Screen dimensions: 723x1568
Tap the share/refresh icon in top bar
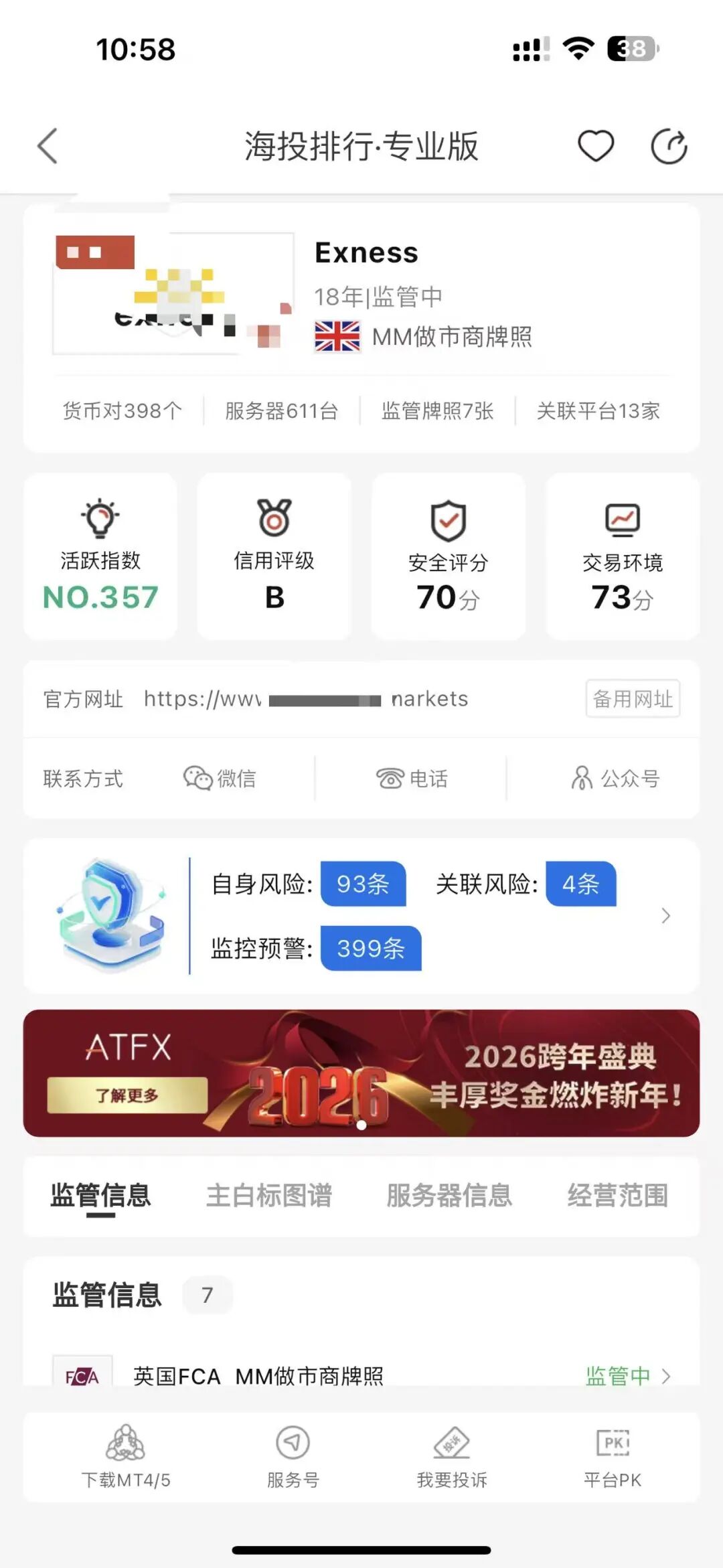[x=669, y=146]
